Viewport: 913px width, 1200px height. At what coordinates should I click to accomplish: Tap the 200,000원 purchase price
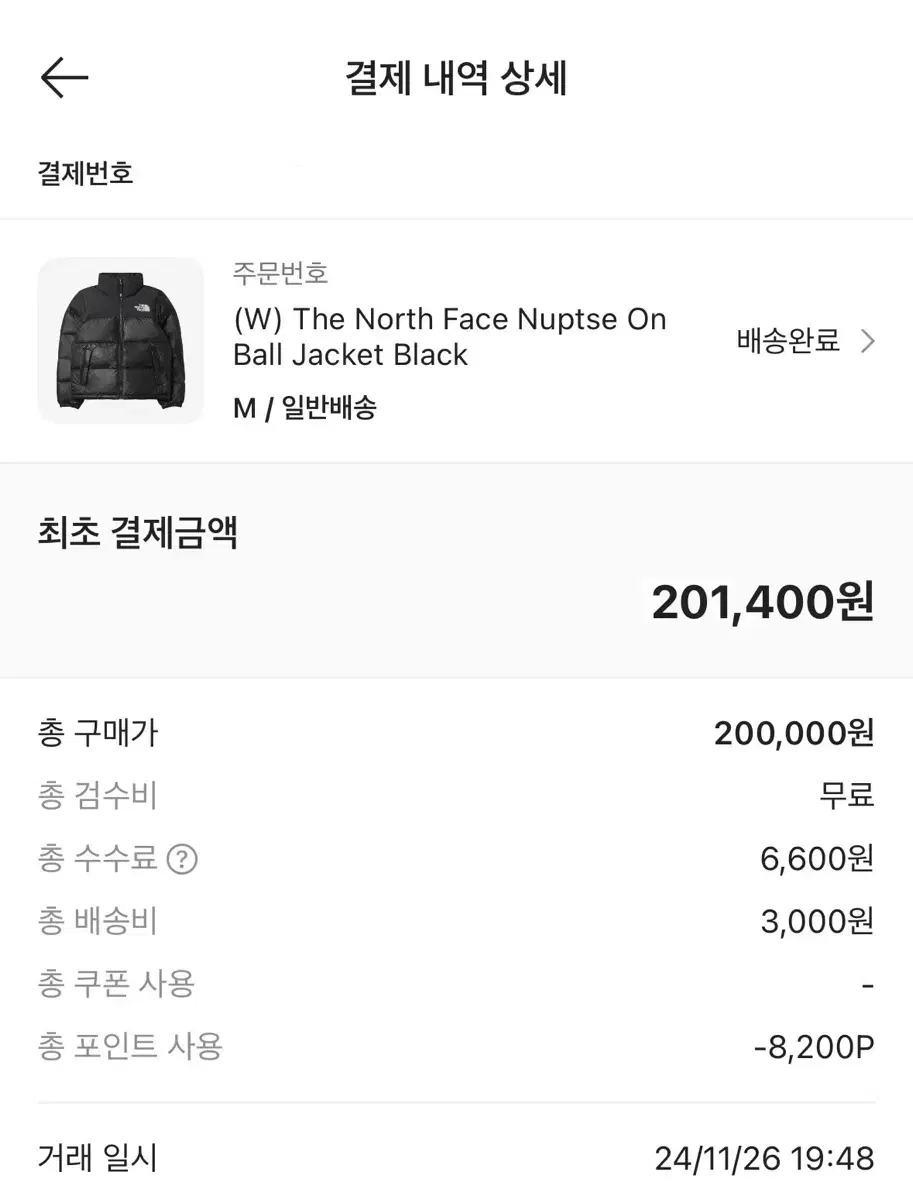pos(792,732)
